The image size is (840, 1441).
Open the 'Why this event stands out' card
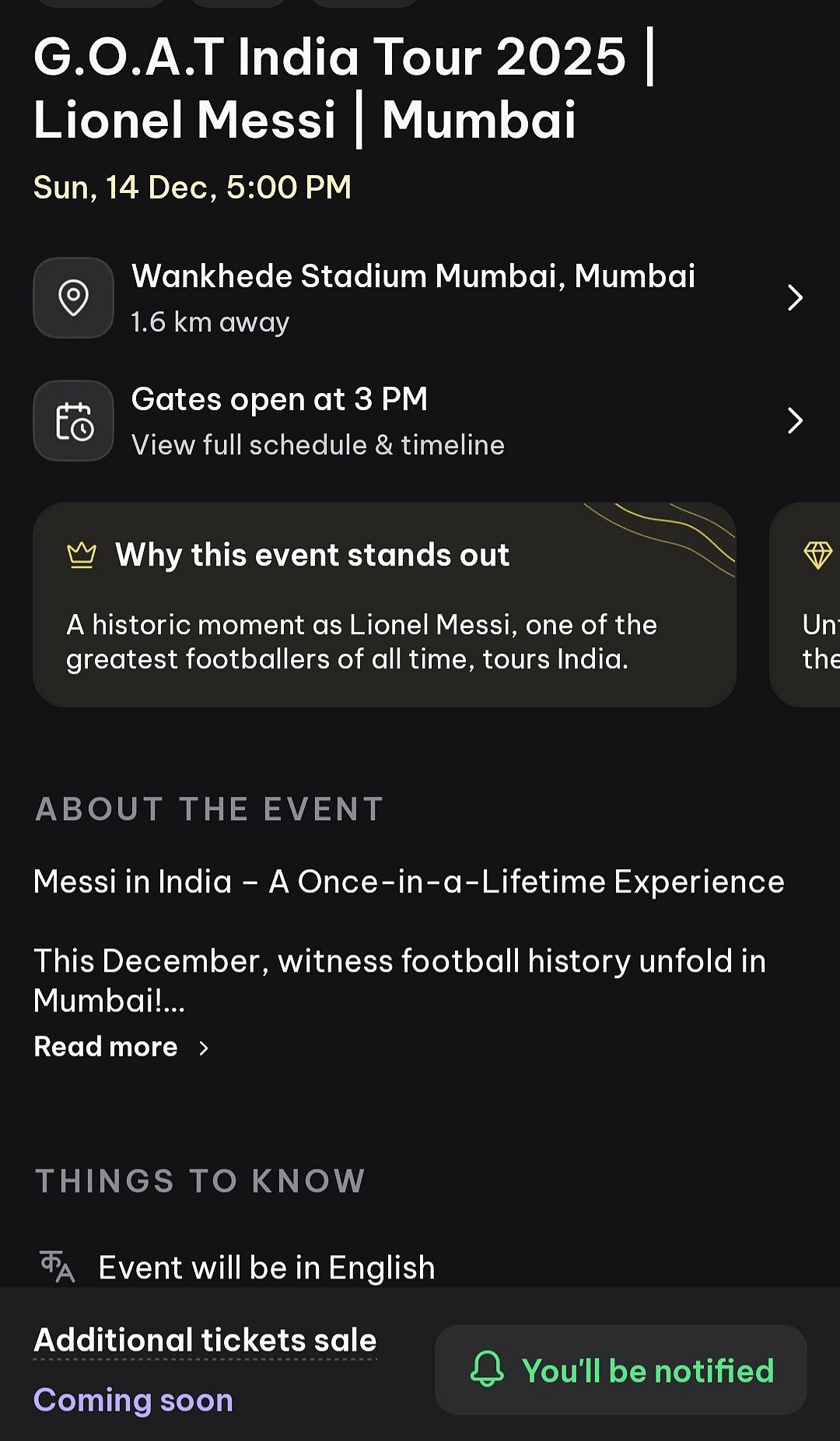384,605
